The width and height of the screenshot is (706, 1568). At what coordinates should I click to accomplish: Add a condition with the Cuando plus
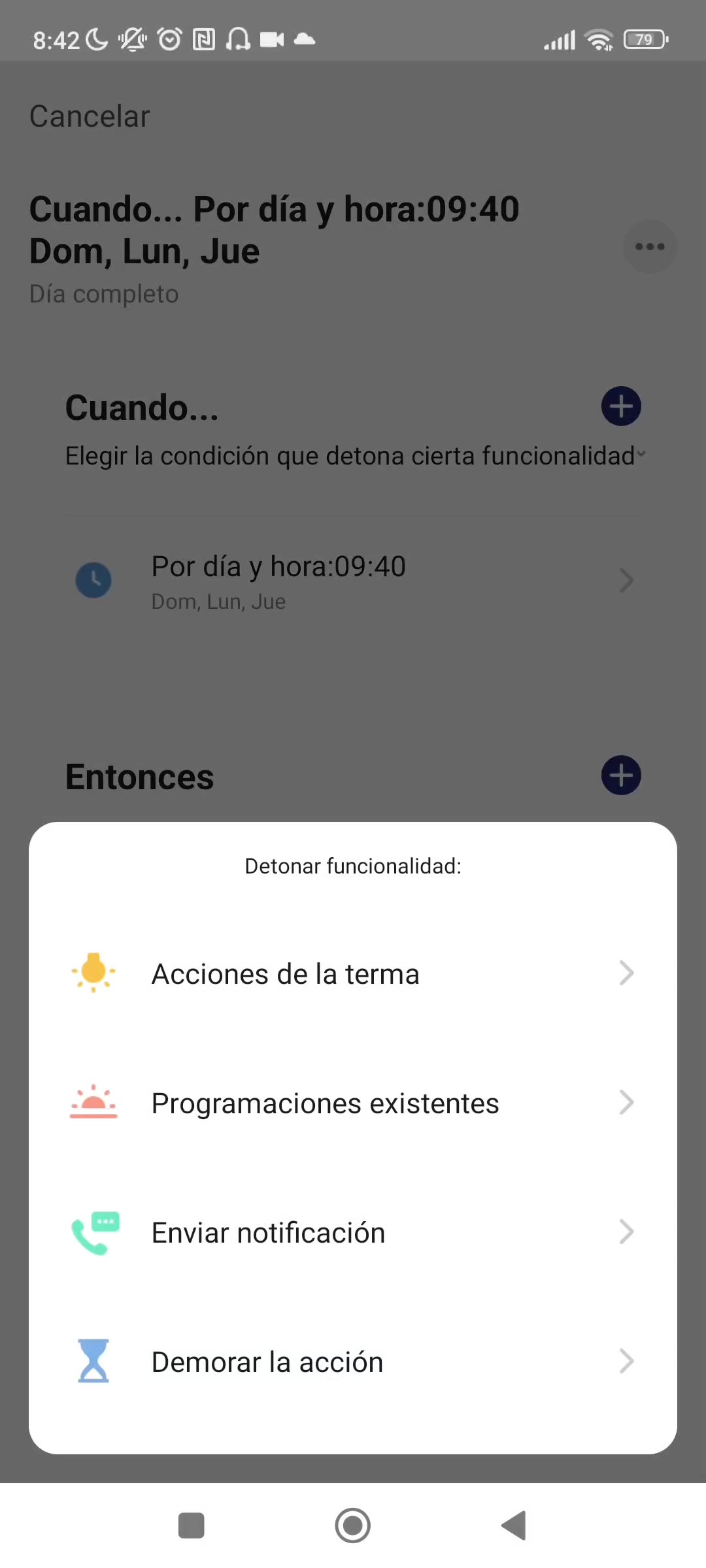pyautogui.click(x=621, y=406)
